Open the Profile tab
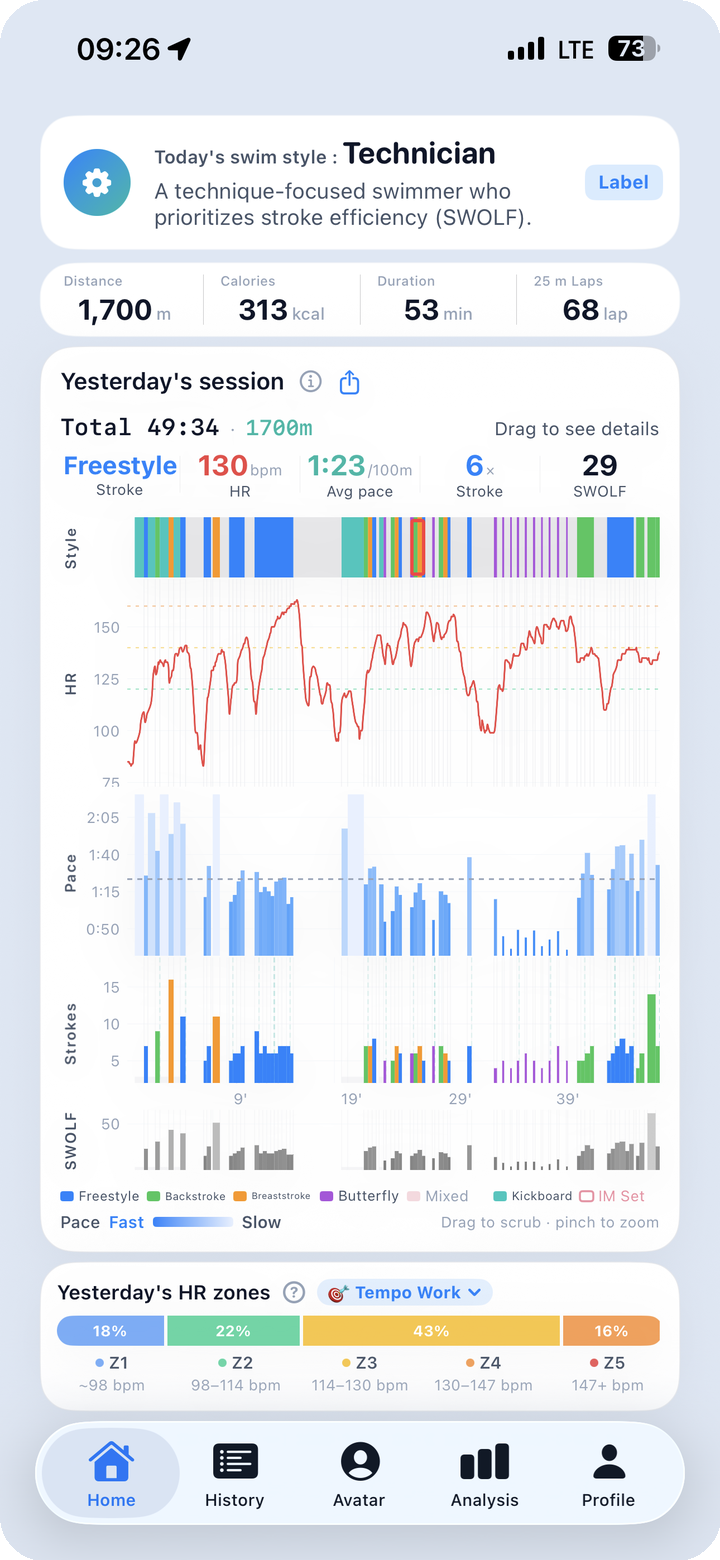This screenshot has width=720, height=1560. (x=609, y=1475)
